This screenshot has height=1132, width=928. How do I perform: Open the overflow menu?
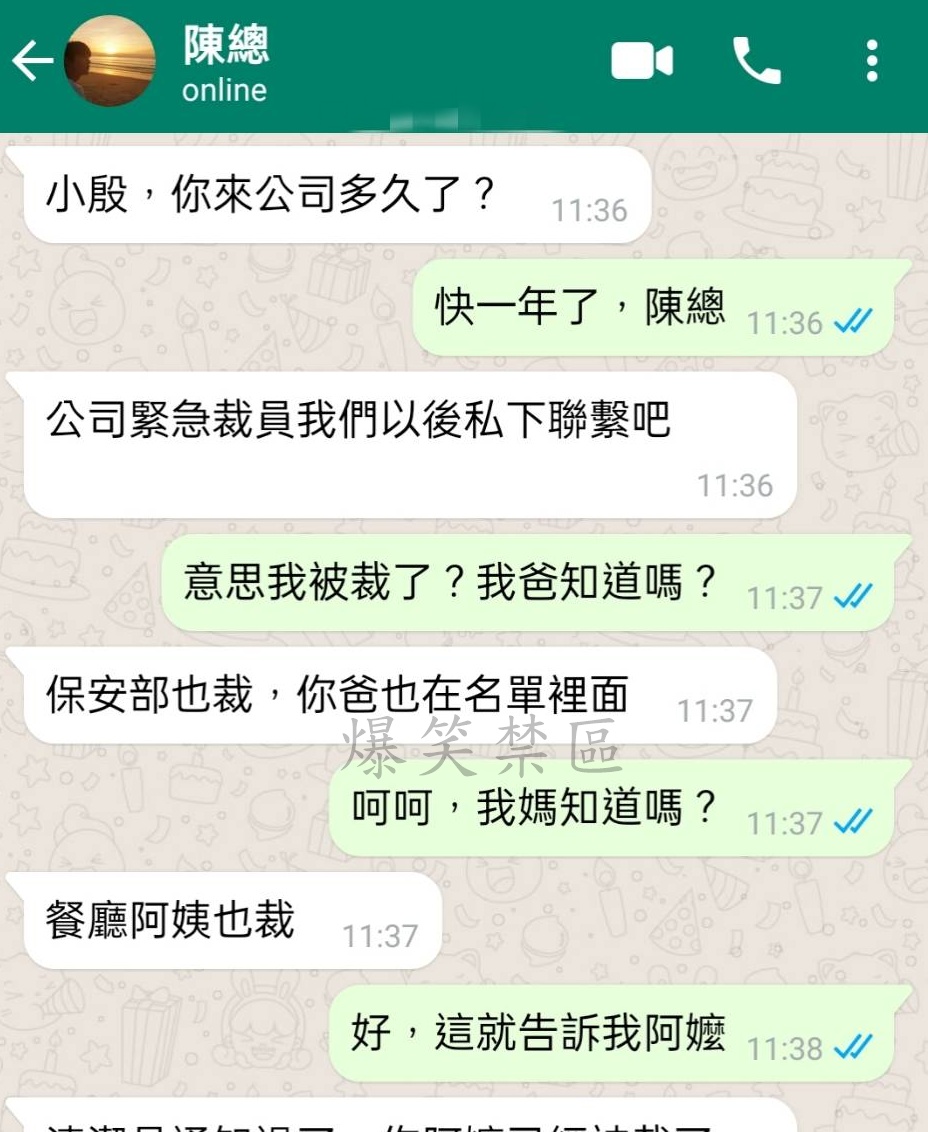coord(872,62)
